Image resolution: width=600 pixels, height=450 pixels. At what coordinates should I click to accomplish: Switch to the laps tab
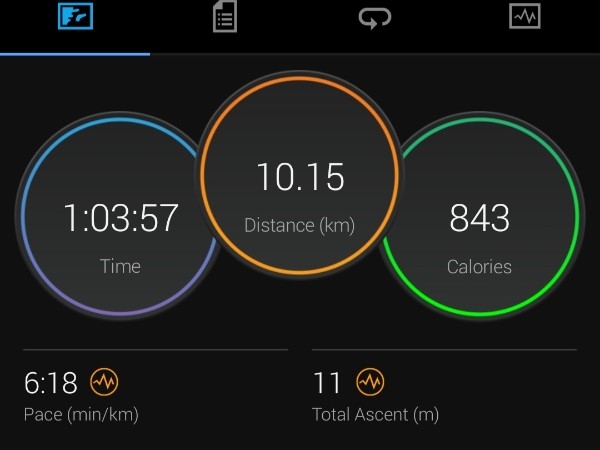(375, 18)
